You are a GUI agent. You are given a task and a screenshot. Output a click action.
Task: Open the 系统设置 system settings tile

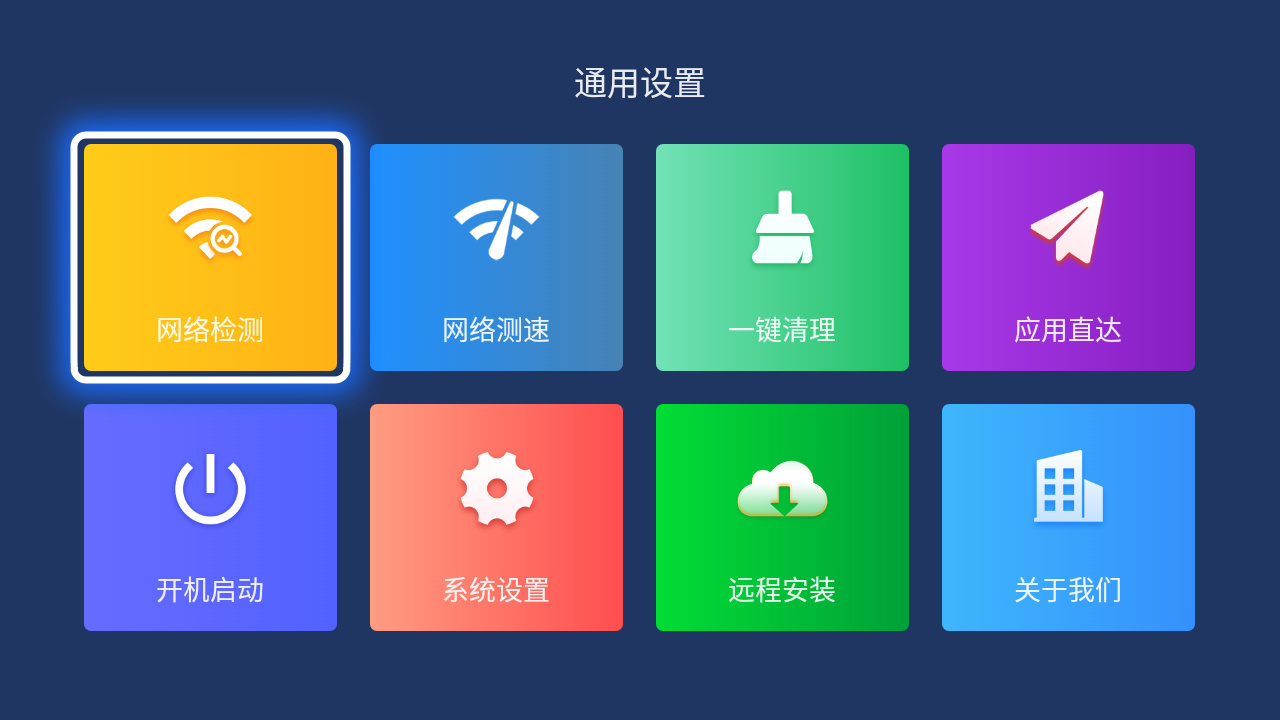click(x=496, y=518)
